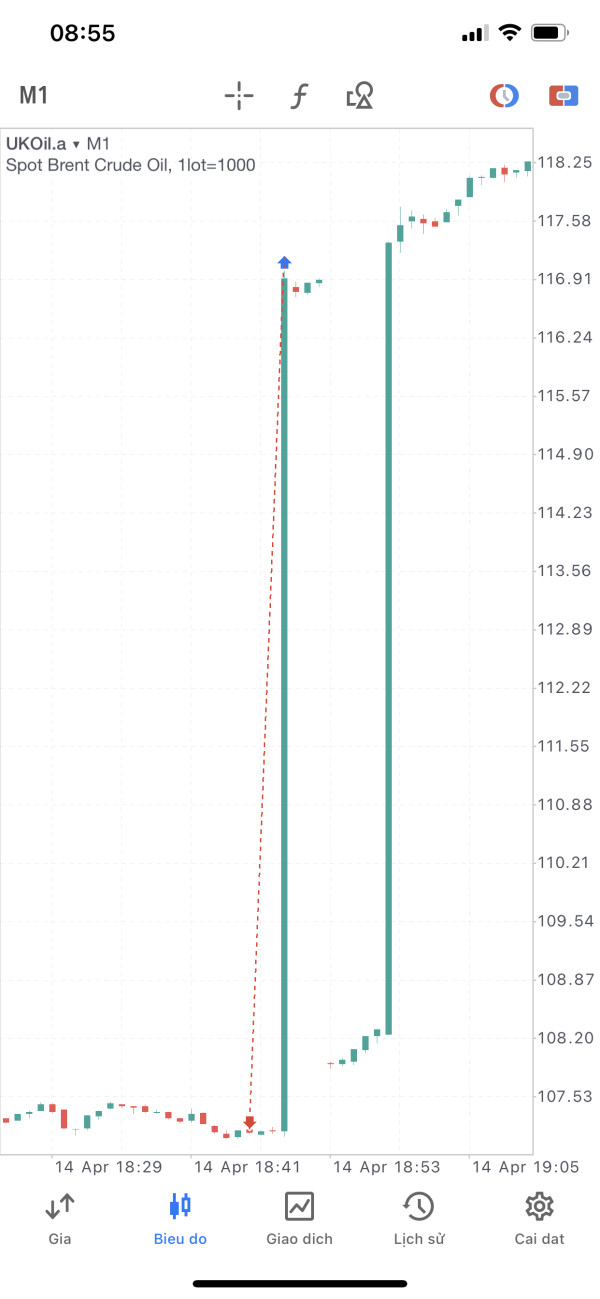Viewport: 600px width, 1299px height.
Task: Switch to the Gia tab
Action: pyautogui.click(x=60, y=1219)
